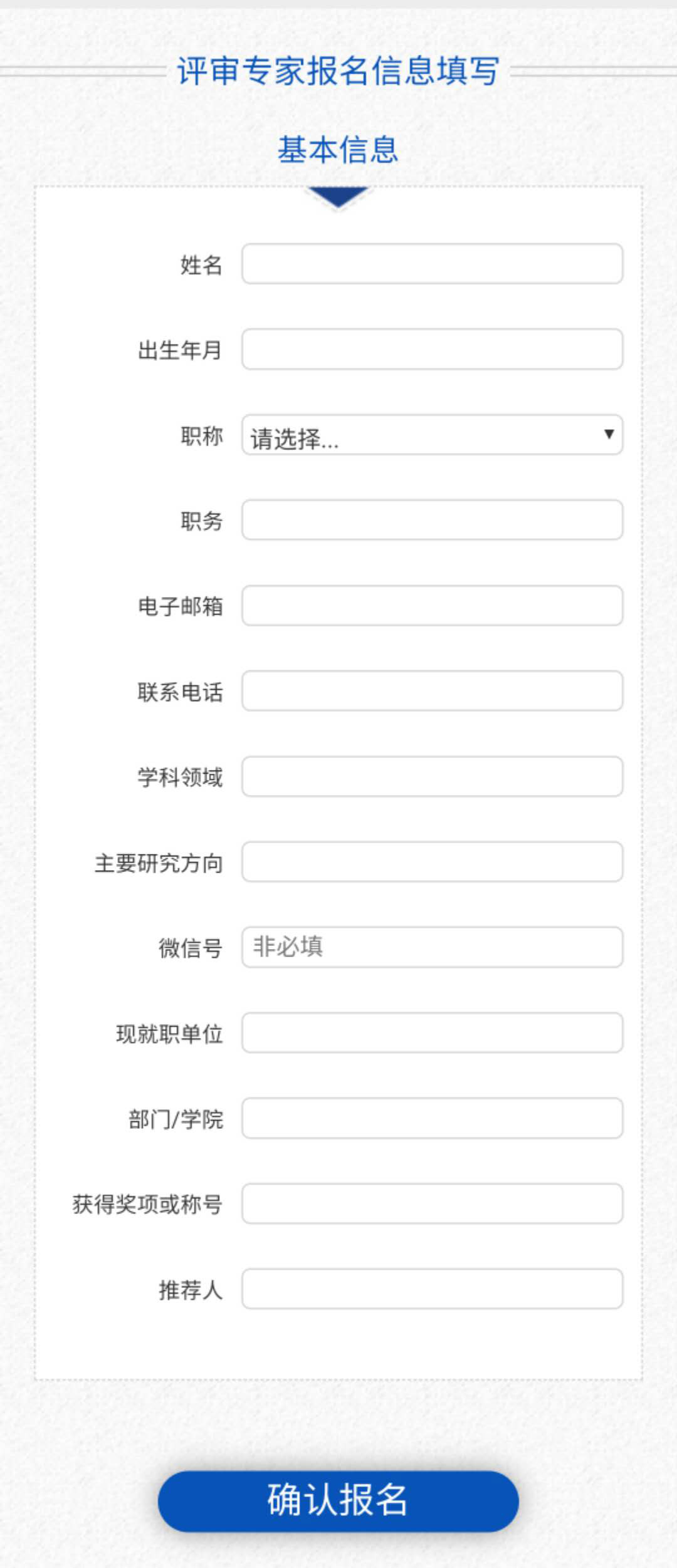Tap the 获得奖项或称号 awards field
The height and width of the screenshot is (1568, 677).
point(432,1203)
